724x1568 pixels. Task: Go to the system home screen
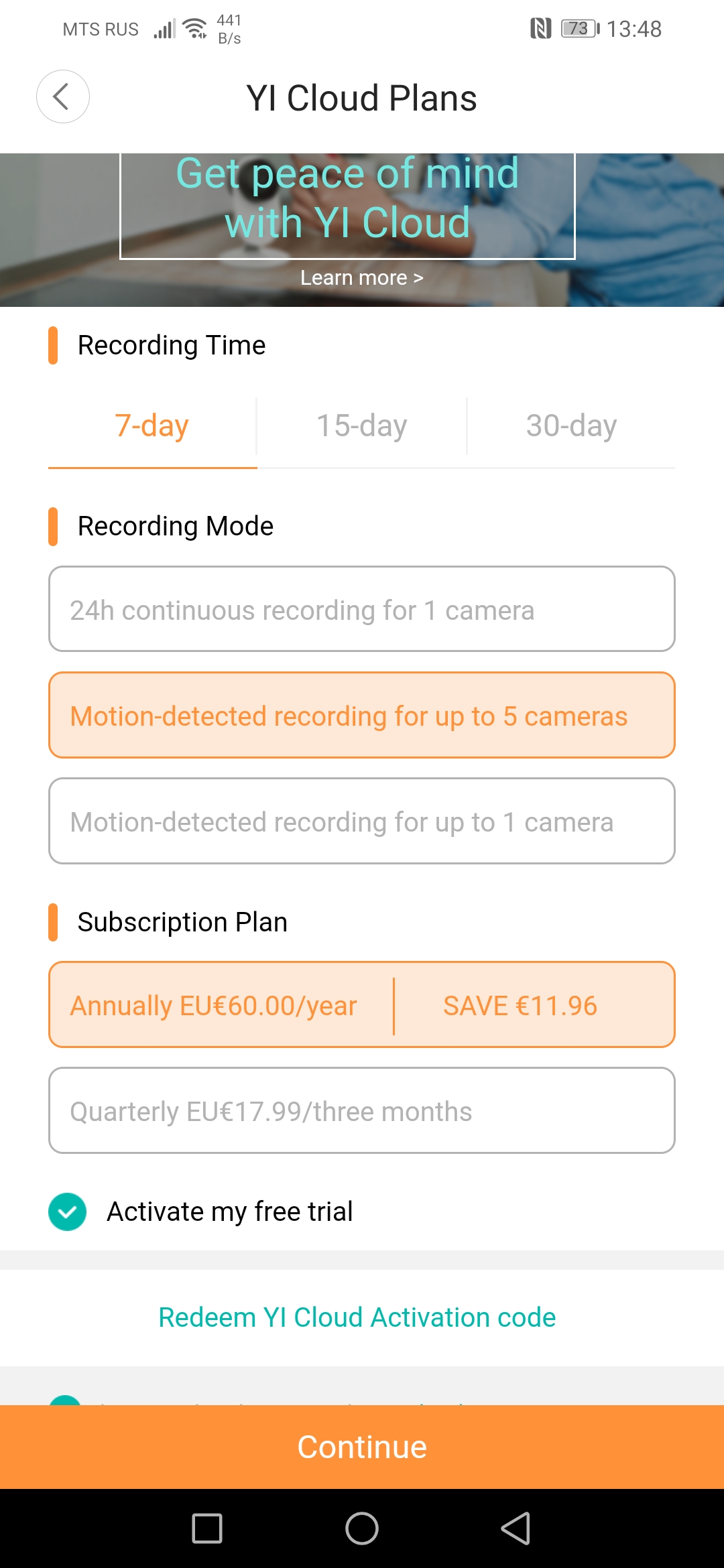click(x=361, y=1528)
